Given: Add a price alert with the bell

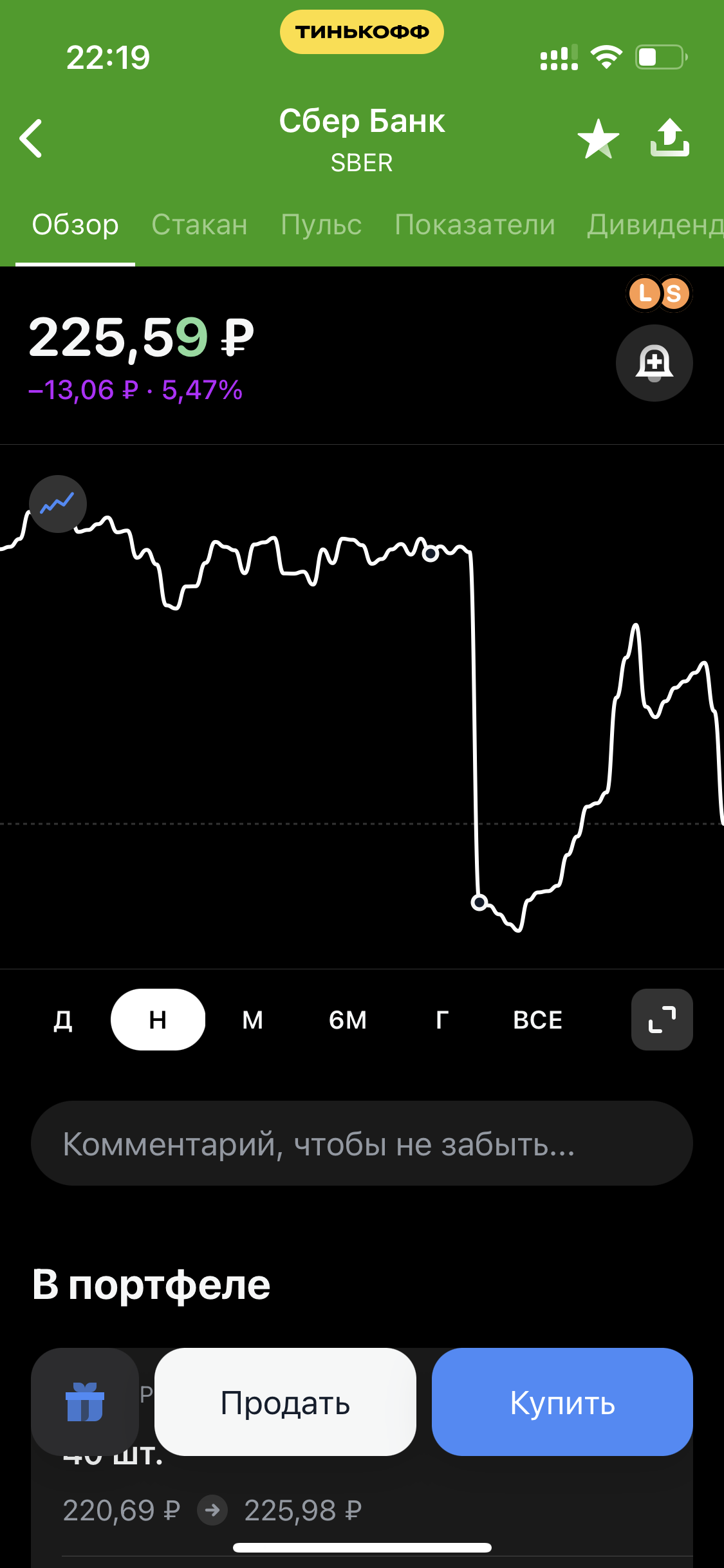Looking at the screenshot, I should [x=654, y=363].
